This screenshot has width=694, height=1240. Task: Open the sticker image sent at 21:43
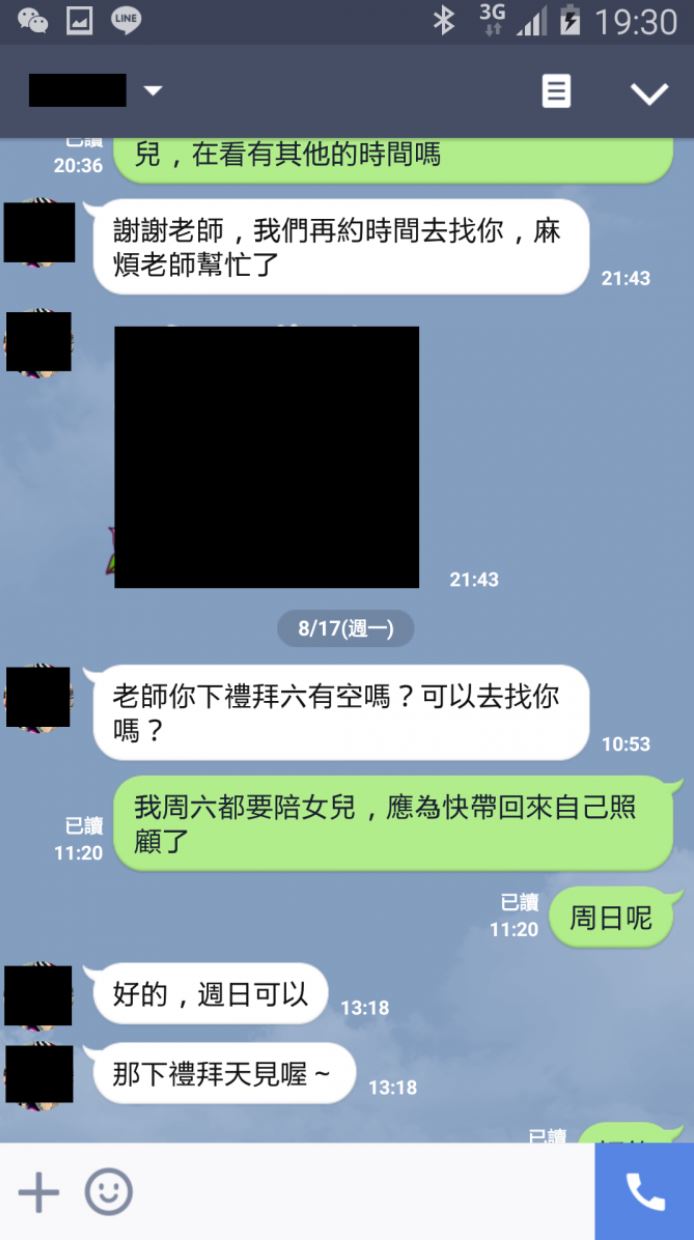click(266, 456)
